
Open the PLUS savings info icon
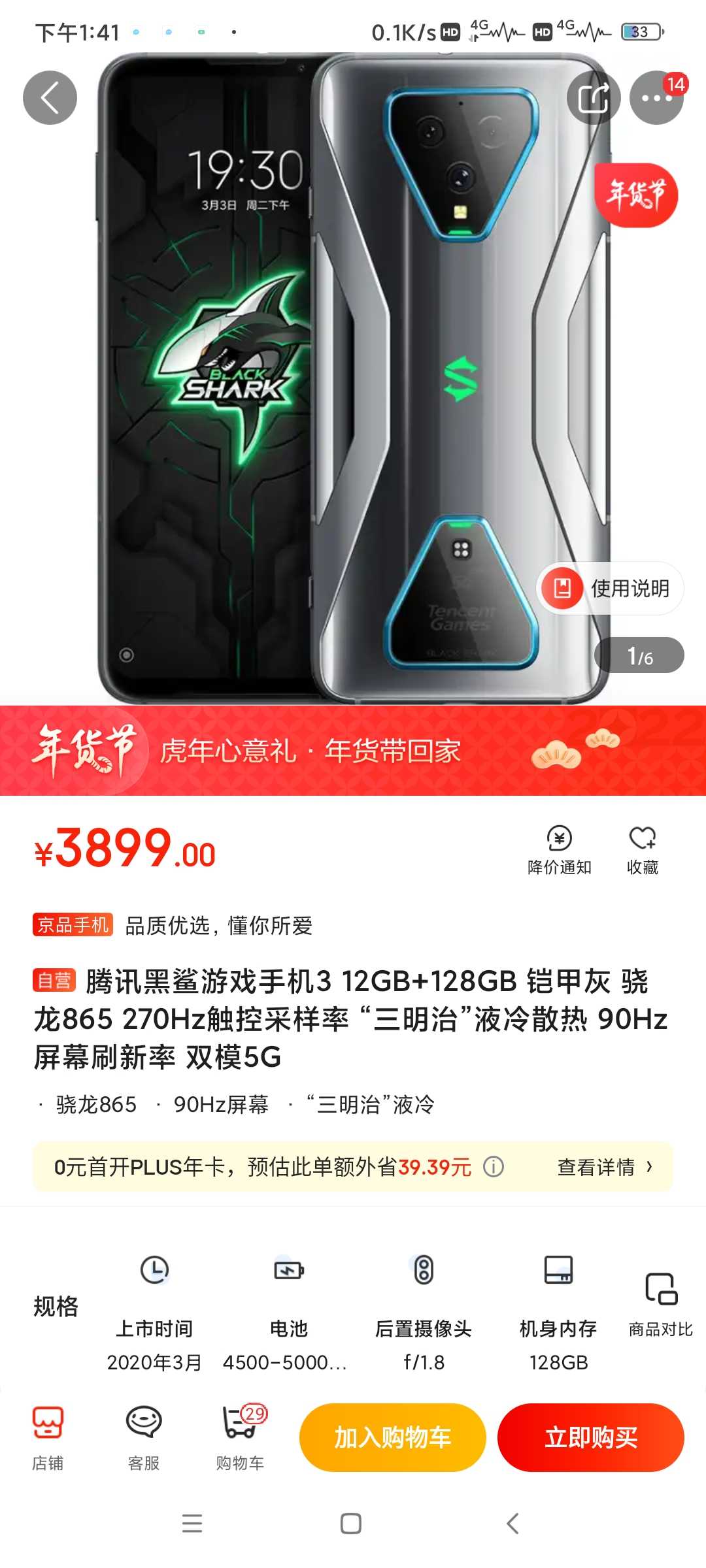(494, 1166)
